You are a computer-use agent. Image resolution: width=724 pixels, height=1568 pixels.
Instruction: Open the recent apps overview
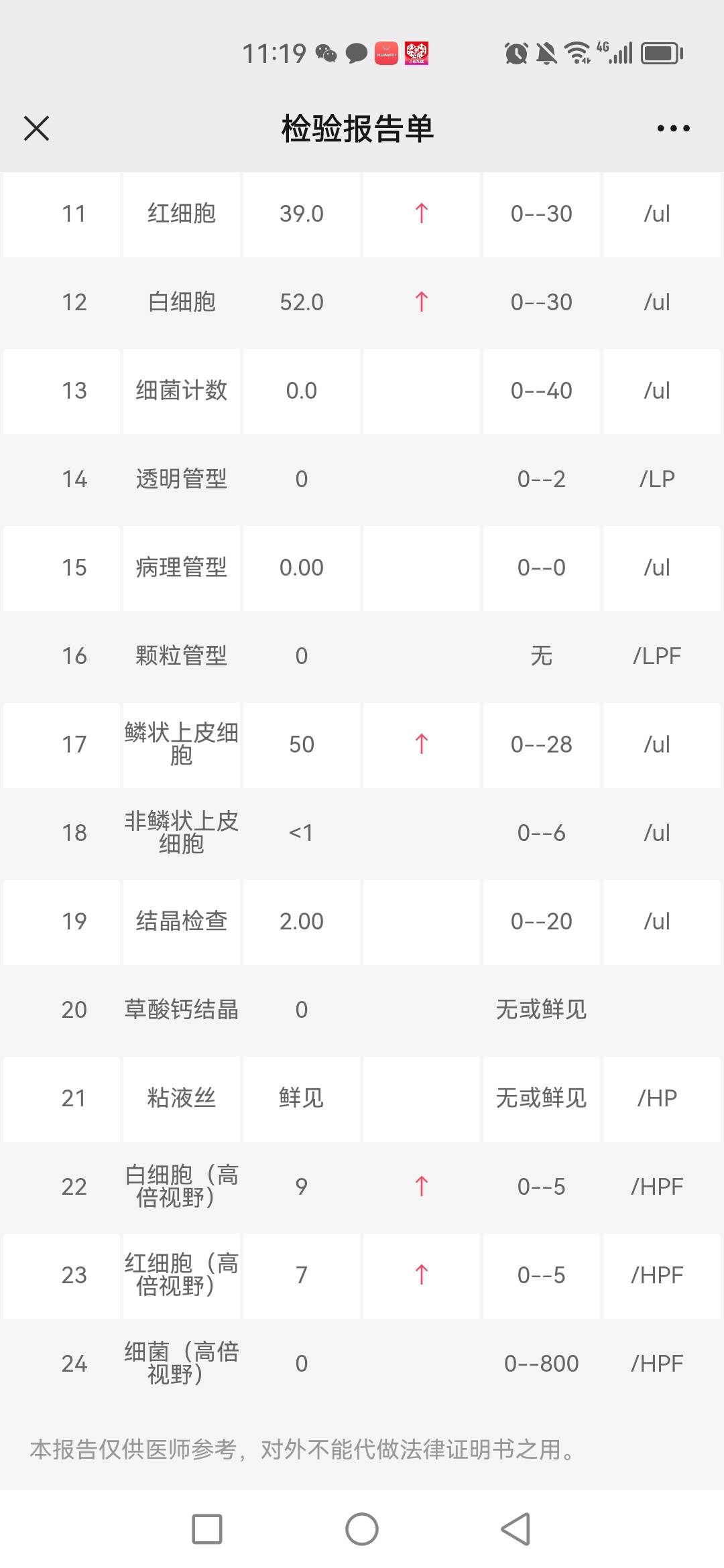tap(207, 1529)
